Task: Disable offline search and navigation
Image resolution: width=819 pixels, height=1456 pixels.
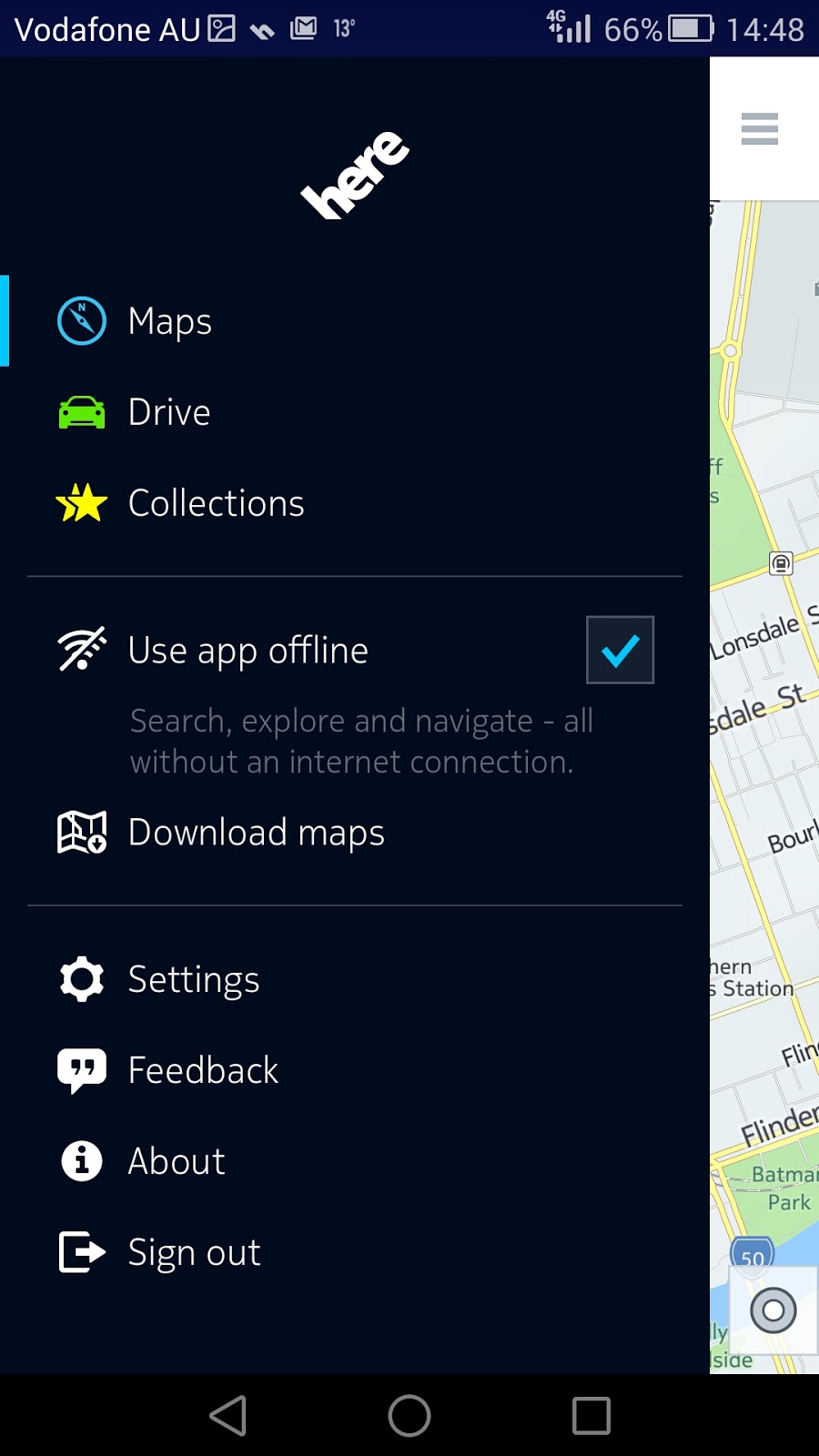Action: [x=619, y=649]
